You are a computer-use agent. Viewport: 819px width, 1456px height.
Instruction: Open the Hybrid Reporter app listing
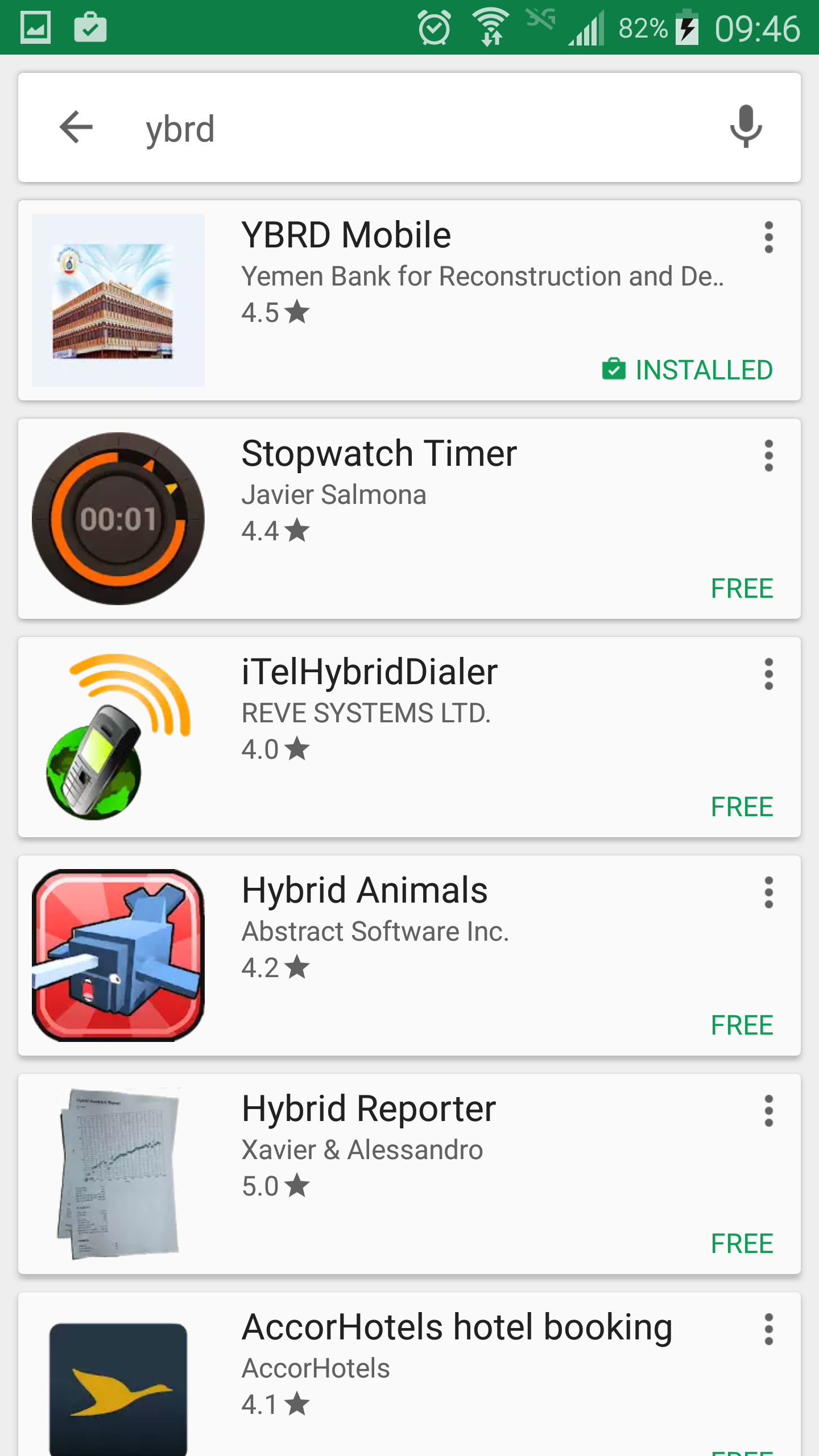coord(409,1174)
